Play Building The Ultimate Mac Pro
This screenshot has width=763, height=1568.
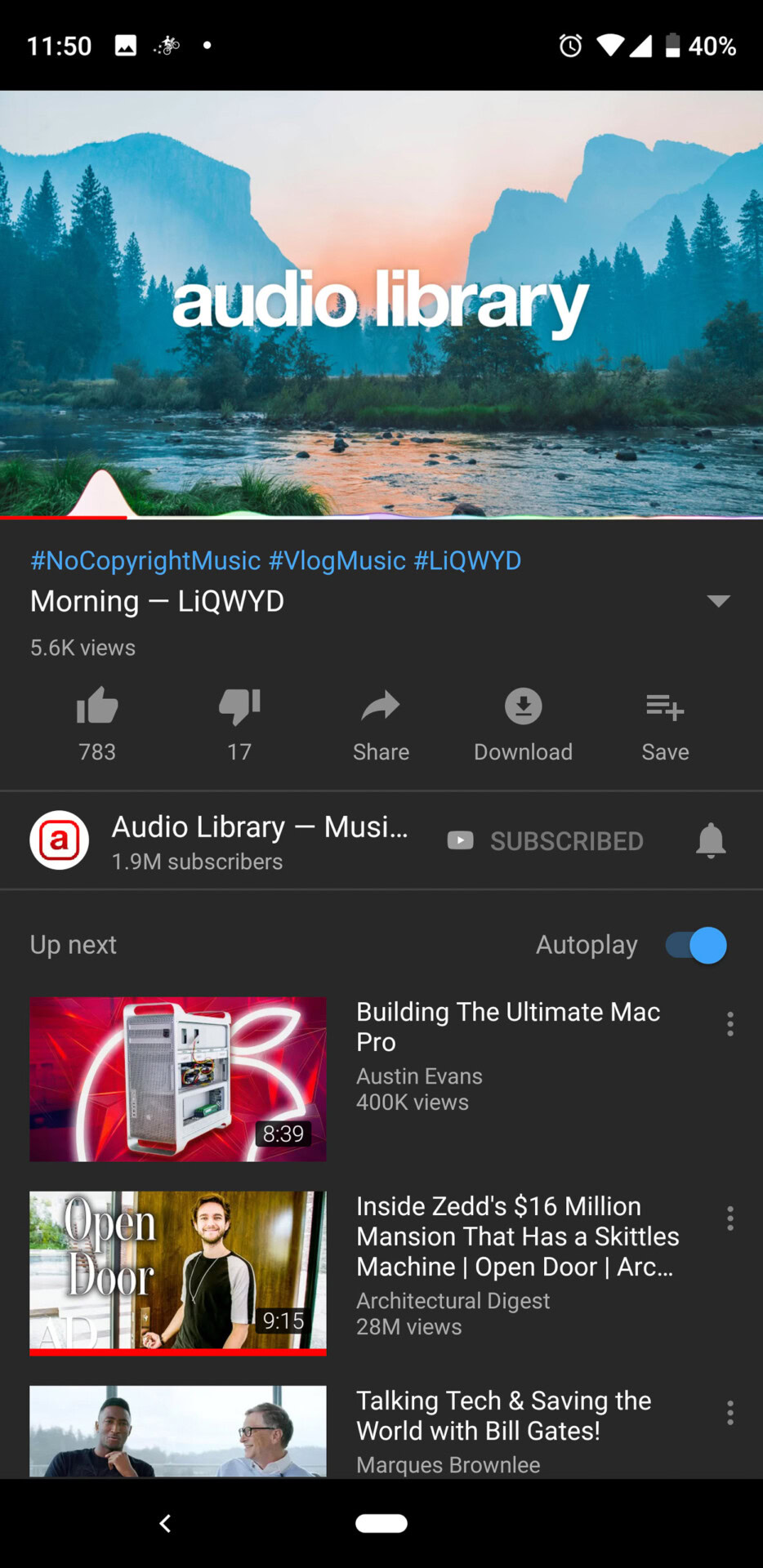(x=178, y=1079)
